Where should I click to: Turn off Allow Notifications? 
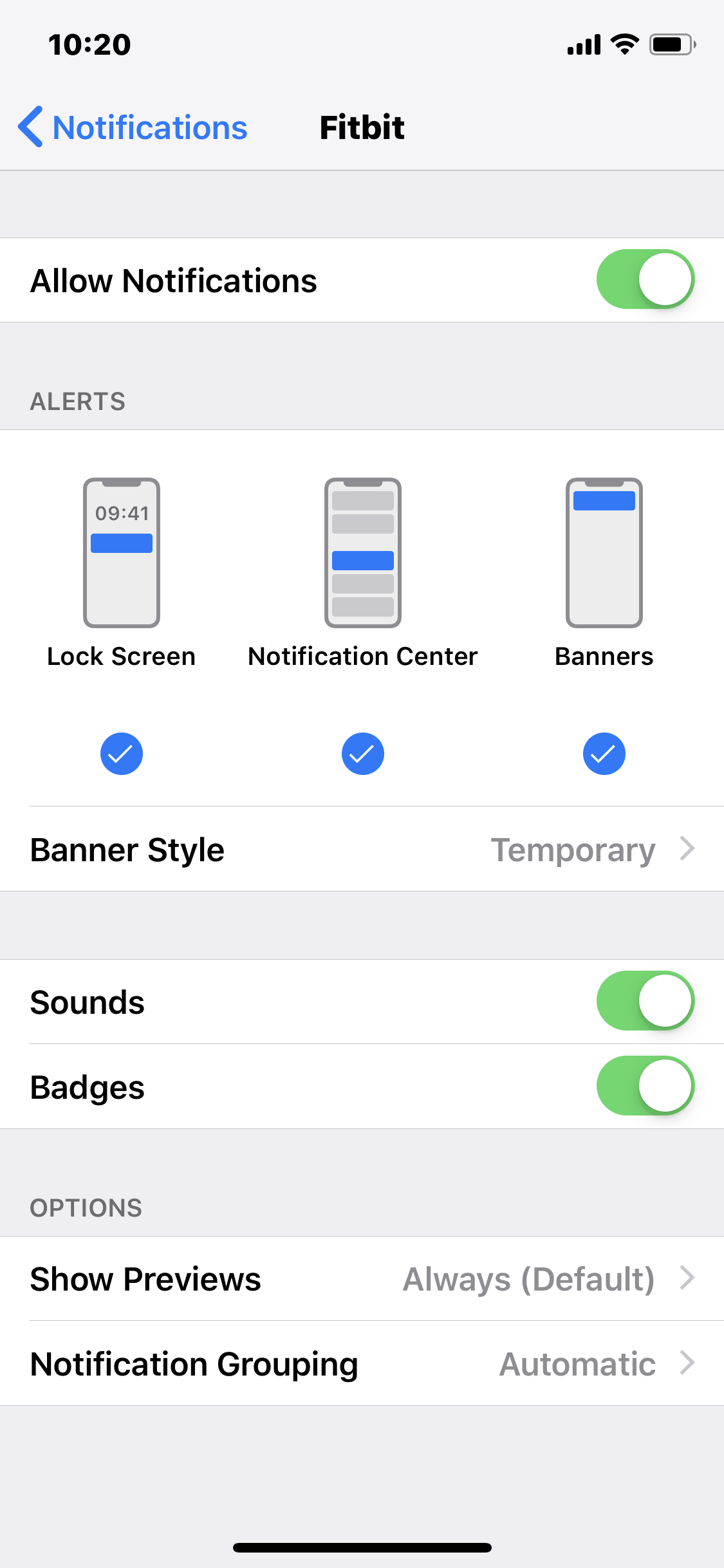coord(645,279)
